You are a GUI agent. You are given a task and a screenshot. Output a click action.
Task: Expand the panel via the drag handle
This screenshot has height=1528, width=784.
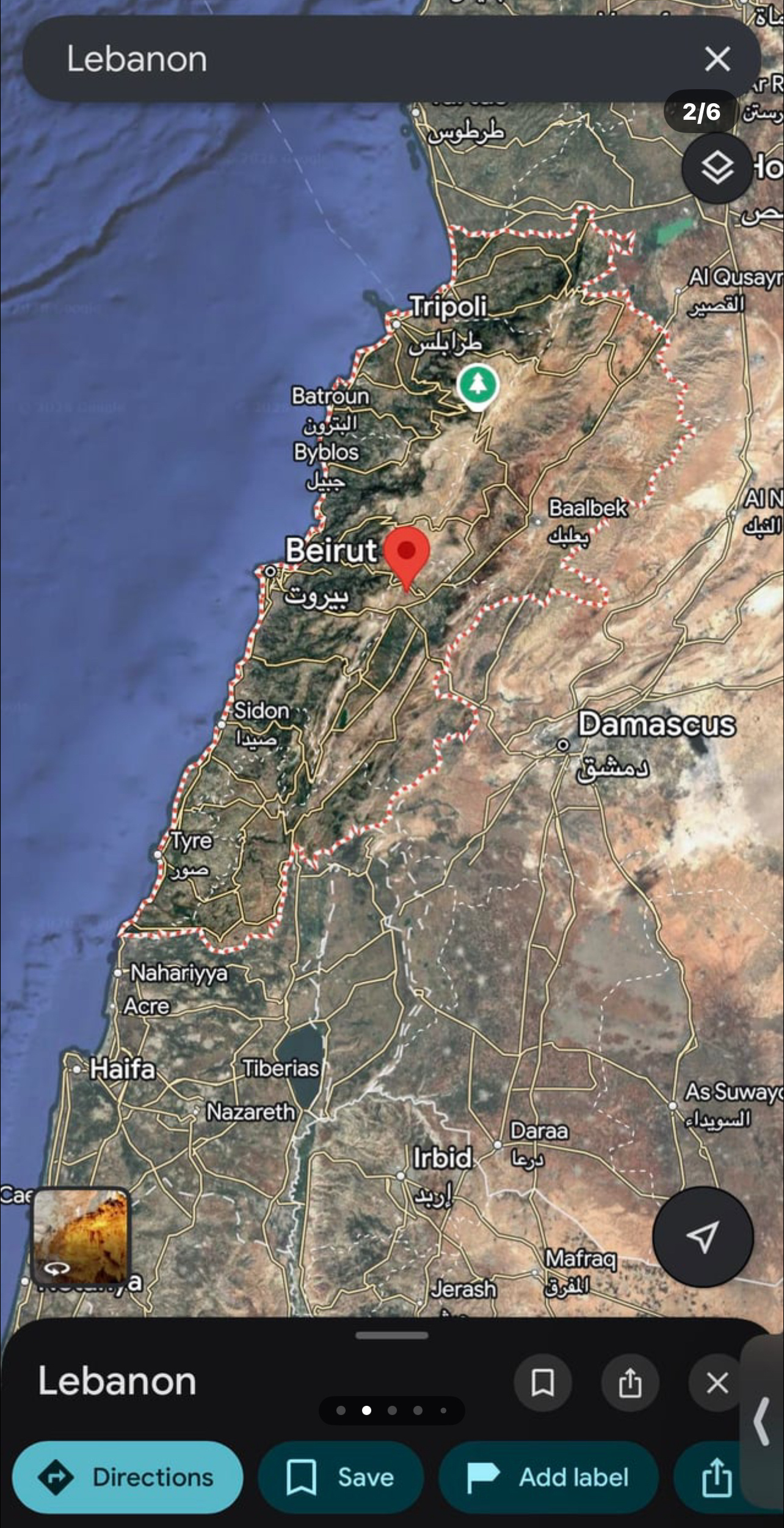click(391, 1336)
